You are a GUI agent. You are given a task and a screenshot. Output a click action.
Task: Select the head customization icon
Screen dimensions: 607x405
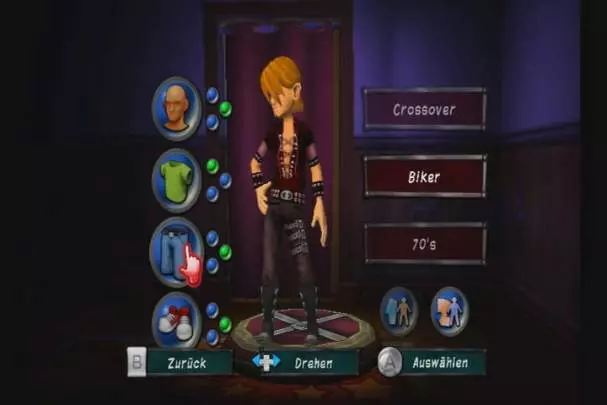tap(176, 107)
